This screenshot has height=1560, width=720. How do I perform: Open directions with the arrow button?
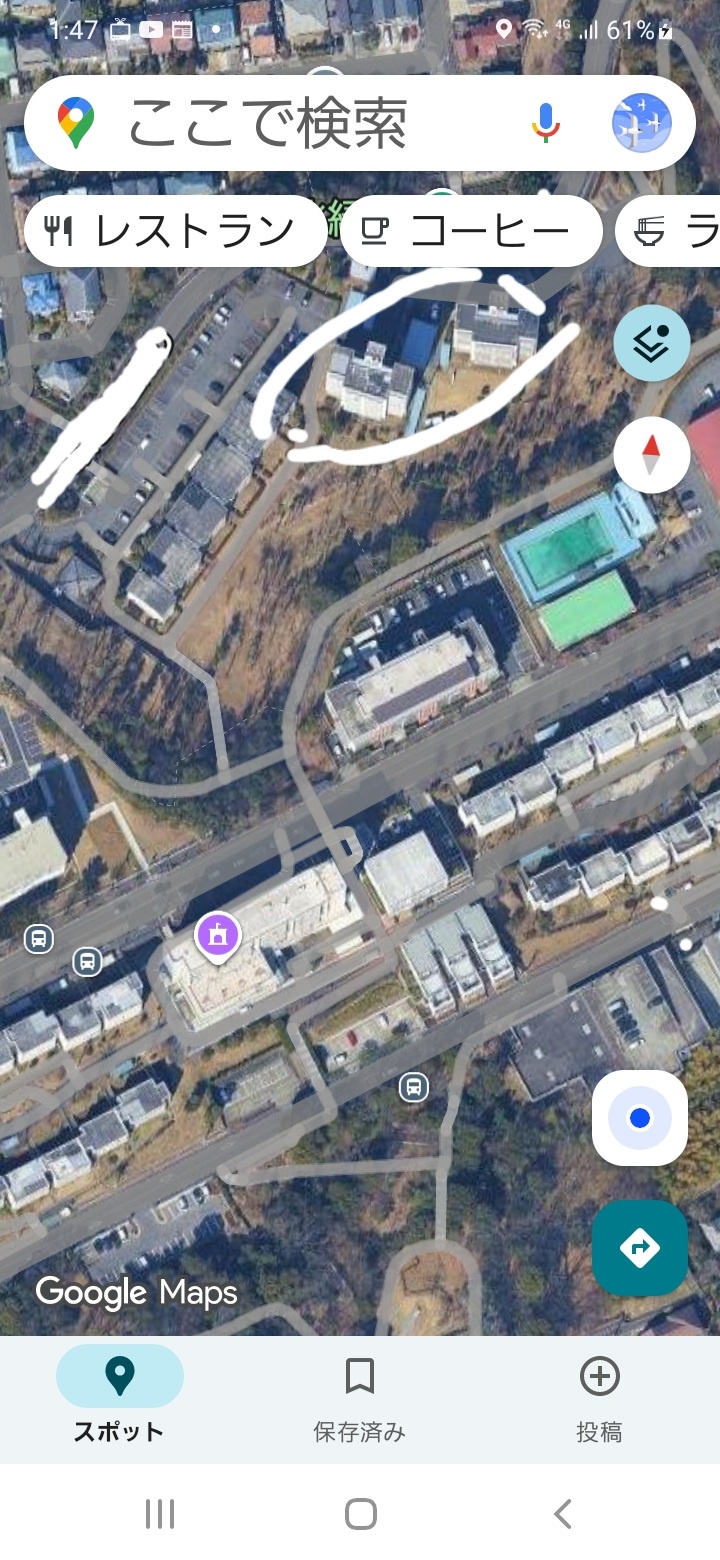point(640,1247)
